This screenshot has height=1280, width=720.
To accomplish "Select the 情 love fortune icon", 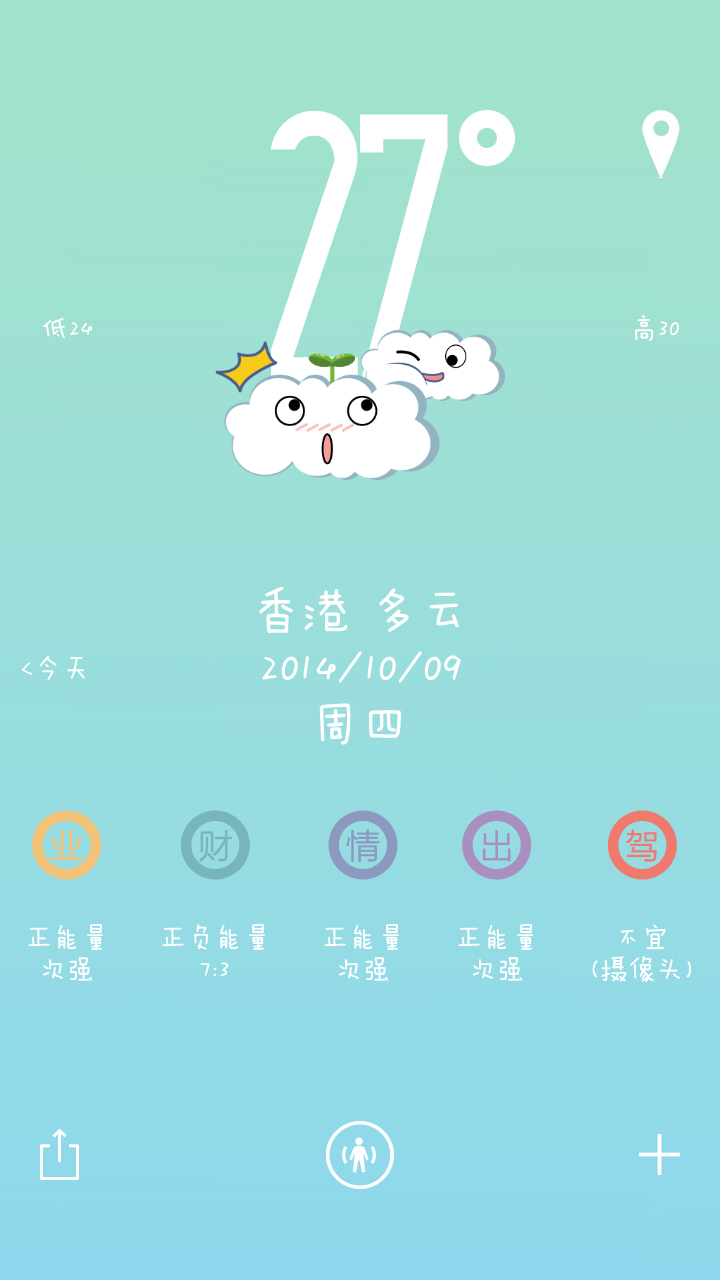I will point(362,845).
